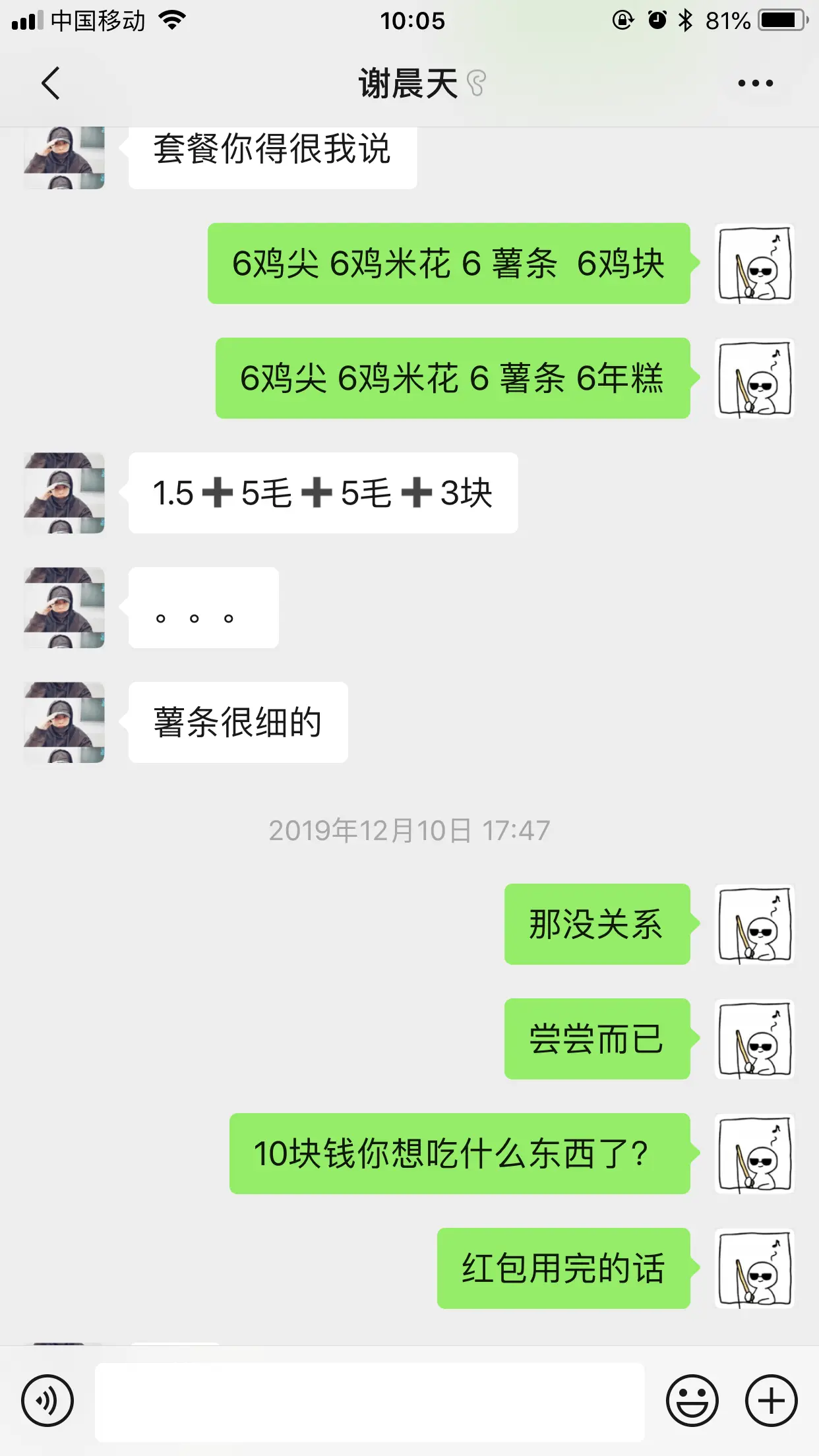This screenshot has height=1456, width=819.
Task: Open contact avatar beside 薯条很细的
Action: click(65, 723)
